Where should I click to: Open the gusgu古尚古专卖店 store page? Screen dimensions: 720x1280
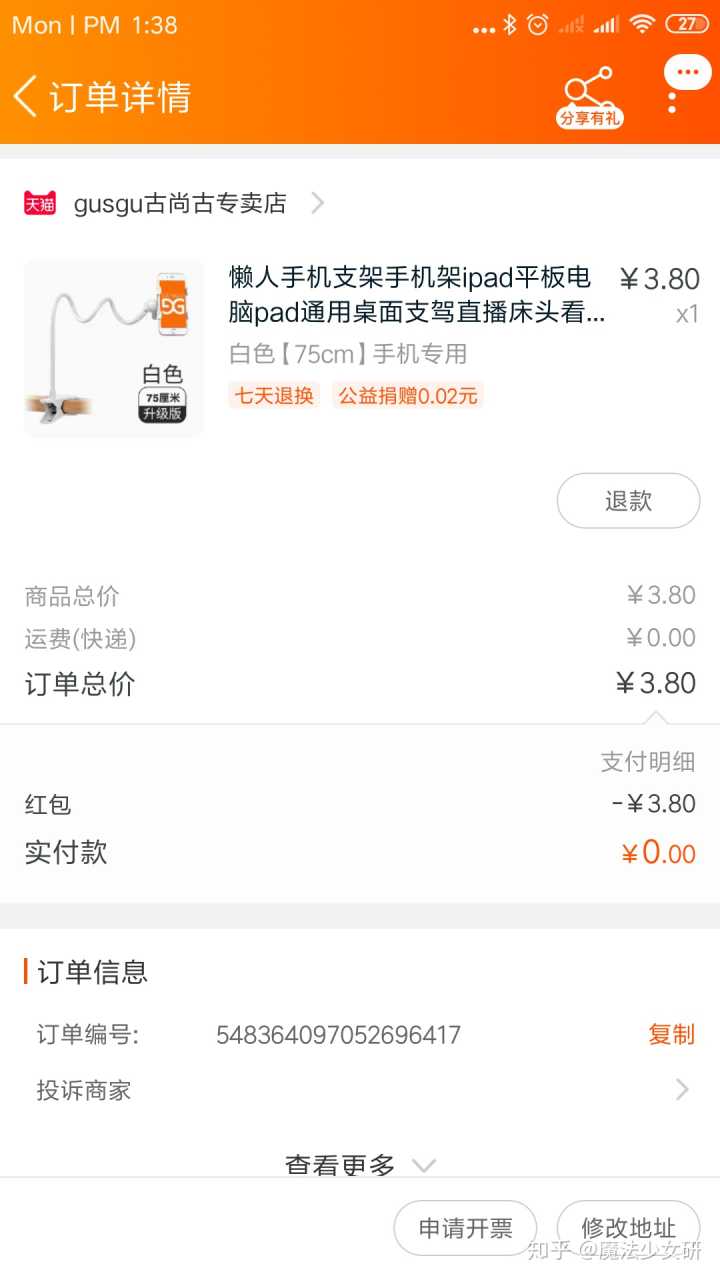(x=180, y=204)
